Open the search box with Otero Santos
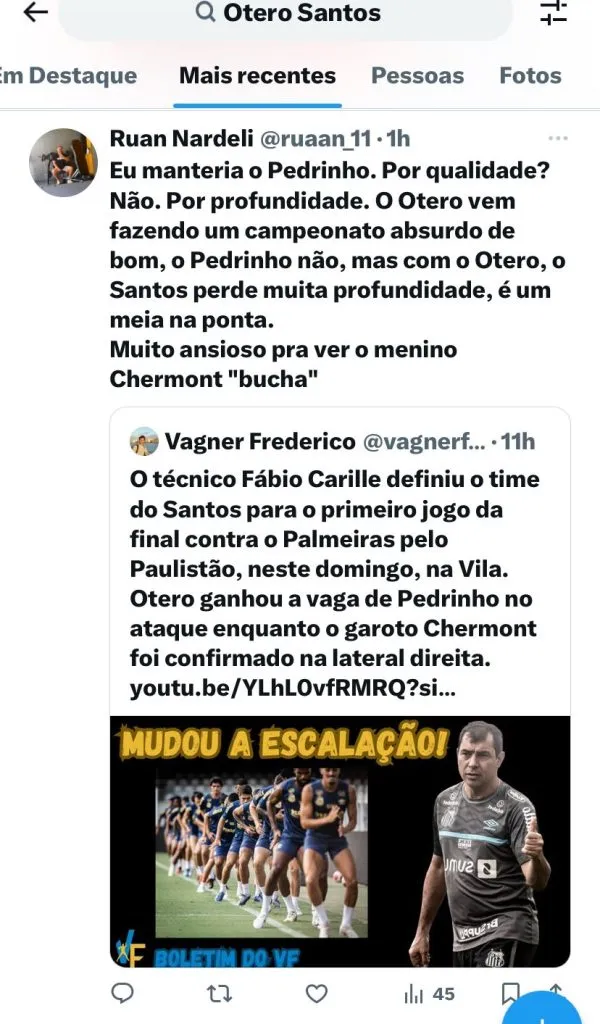 [290, 14]
